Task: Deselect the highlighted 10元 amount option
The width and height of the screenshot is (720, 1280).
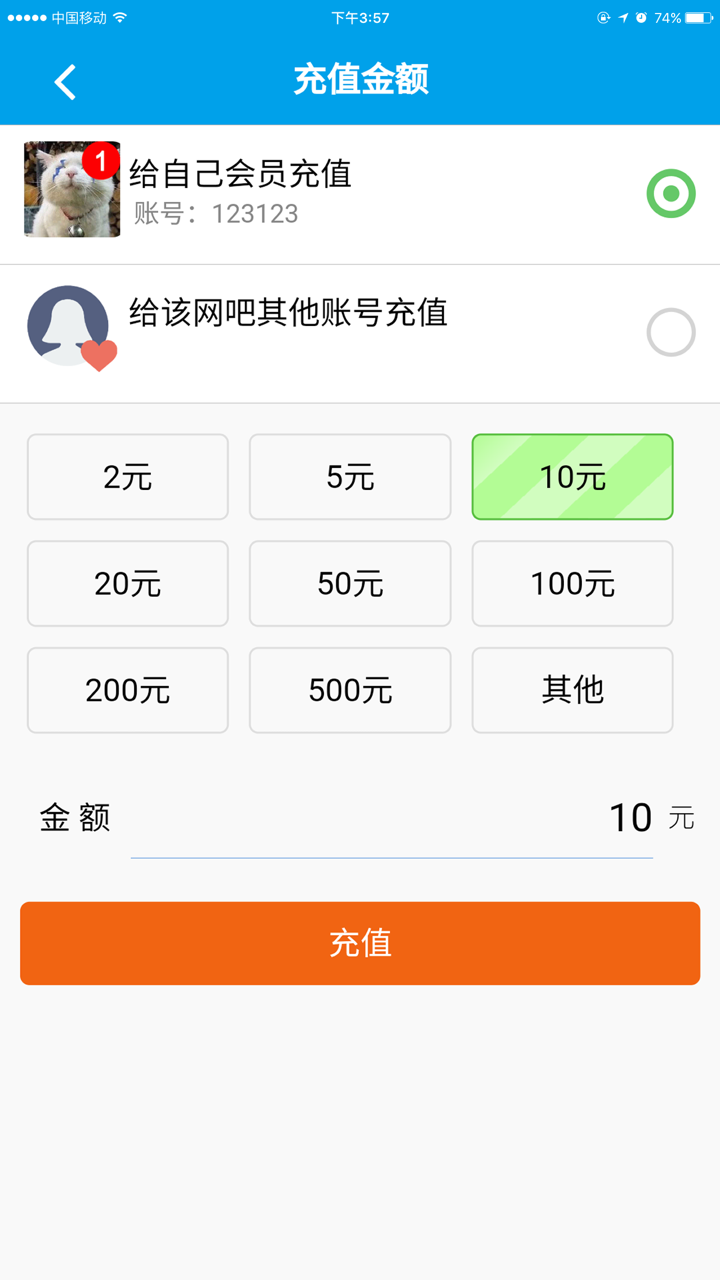Action: pos(572,477)
